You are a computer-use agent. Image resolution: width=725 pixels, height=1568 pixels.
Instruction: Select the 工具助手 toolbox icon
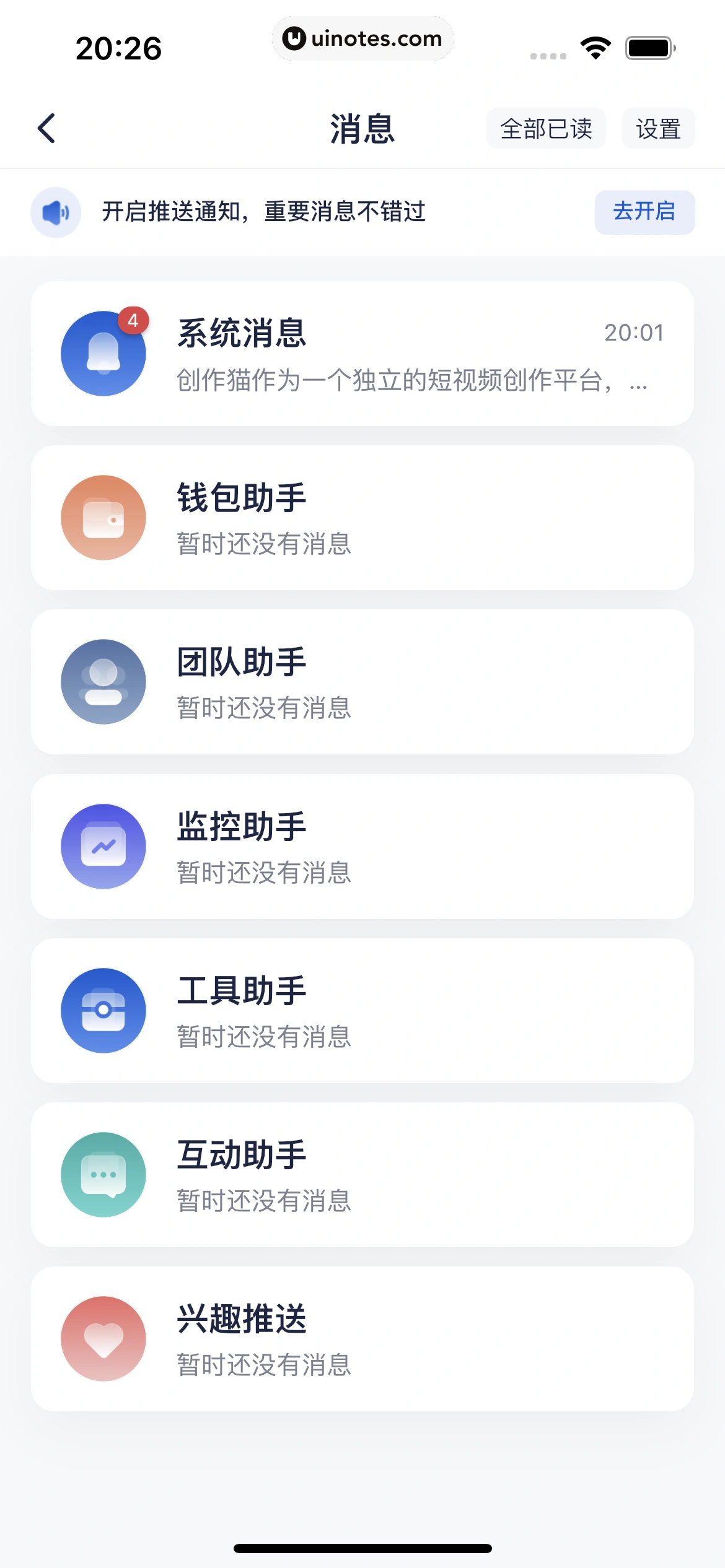pos(103,1012)
